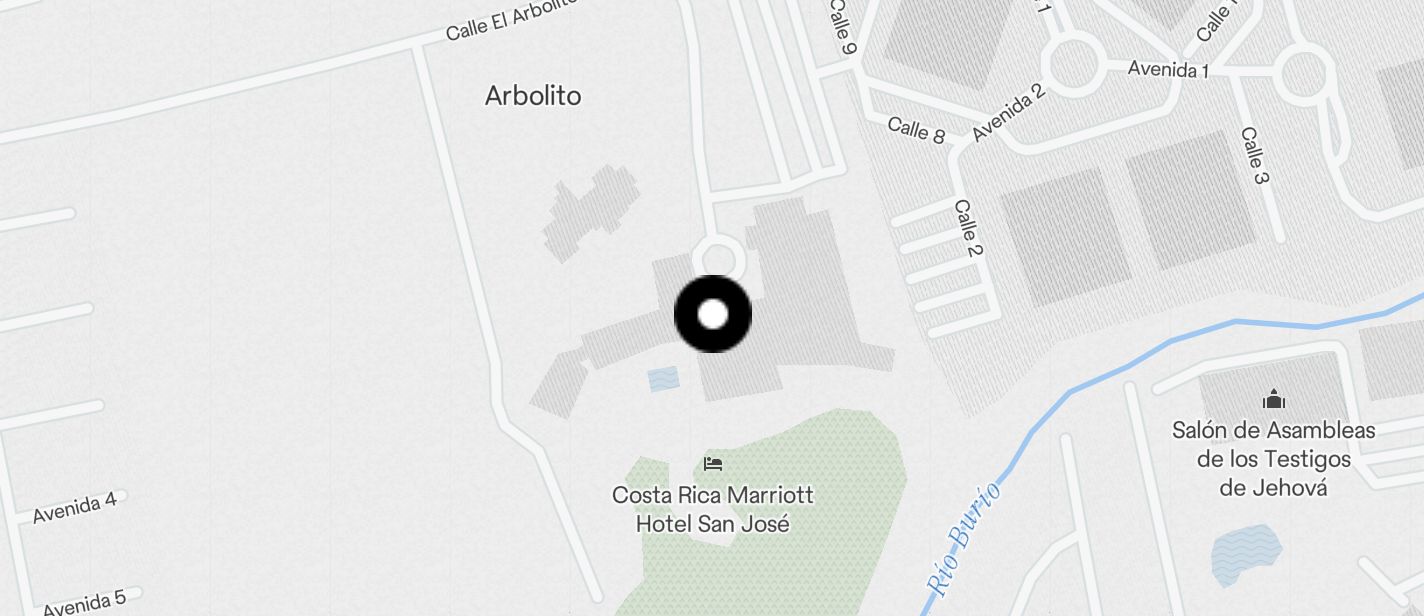Tap the black location pin marker

[x=712, y=314]
